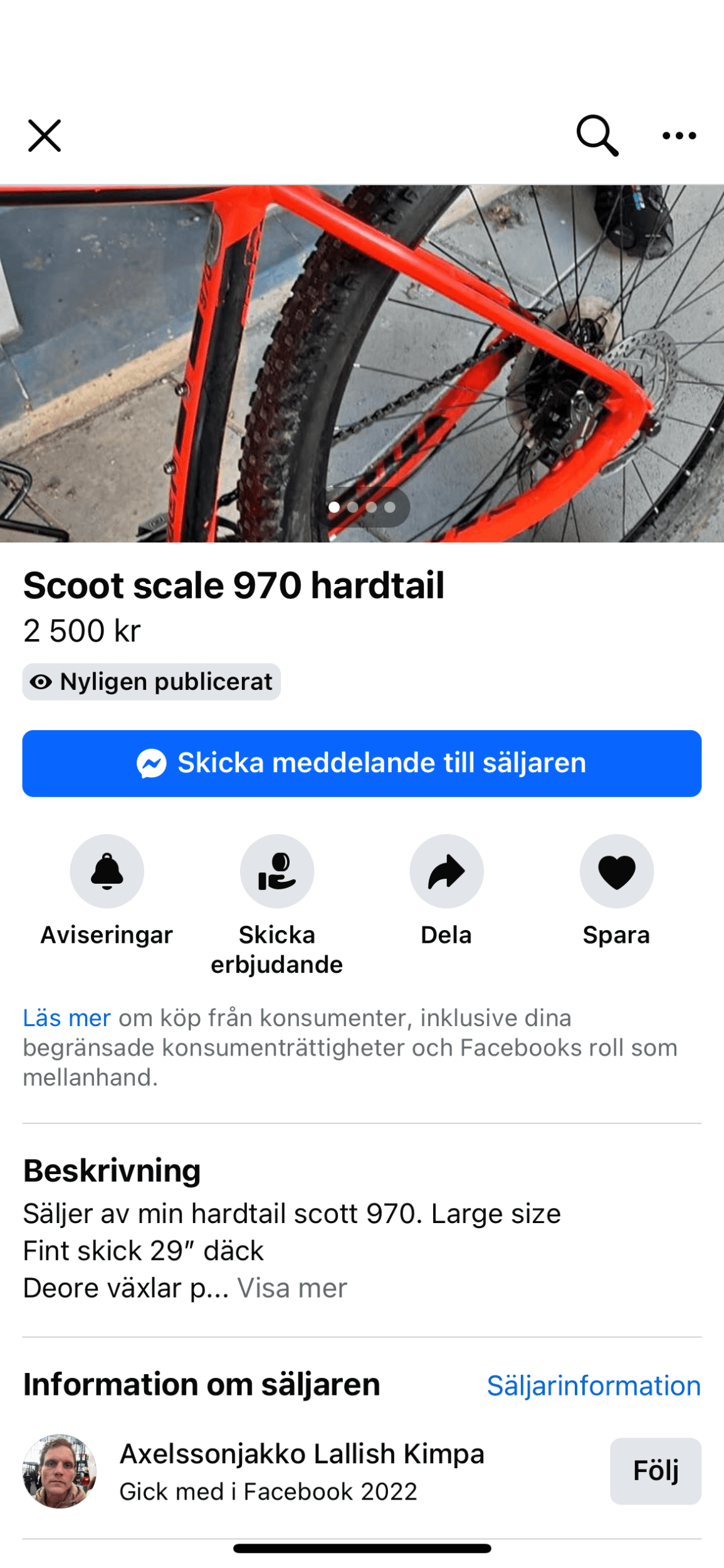Open the bike listing photo
This screenshot has width=724, height=1568.
[362, 364]
